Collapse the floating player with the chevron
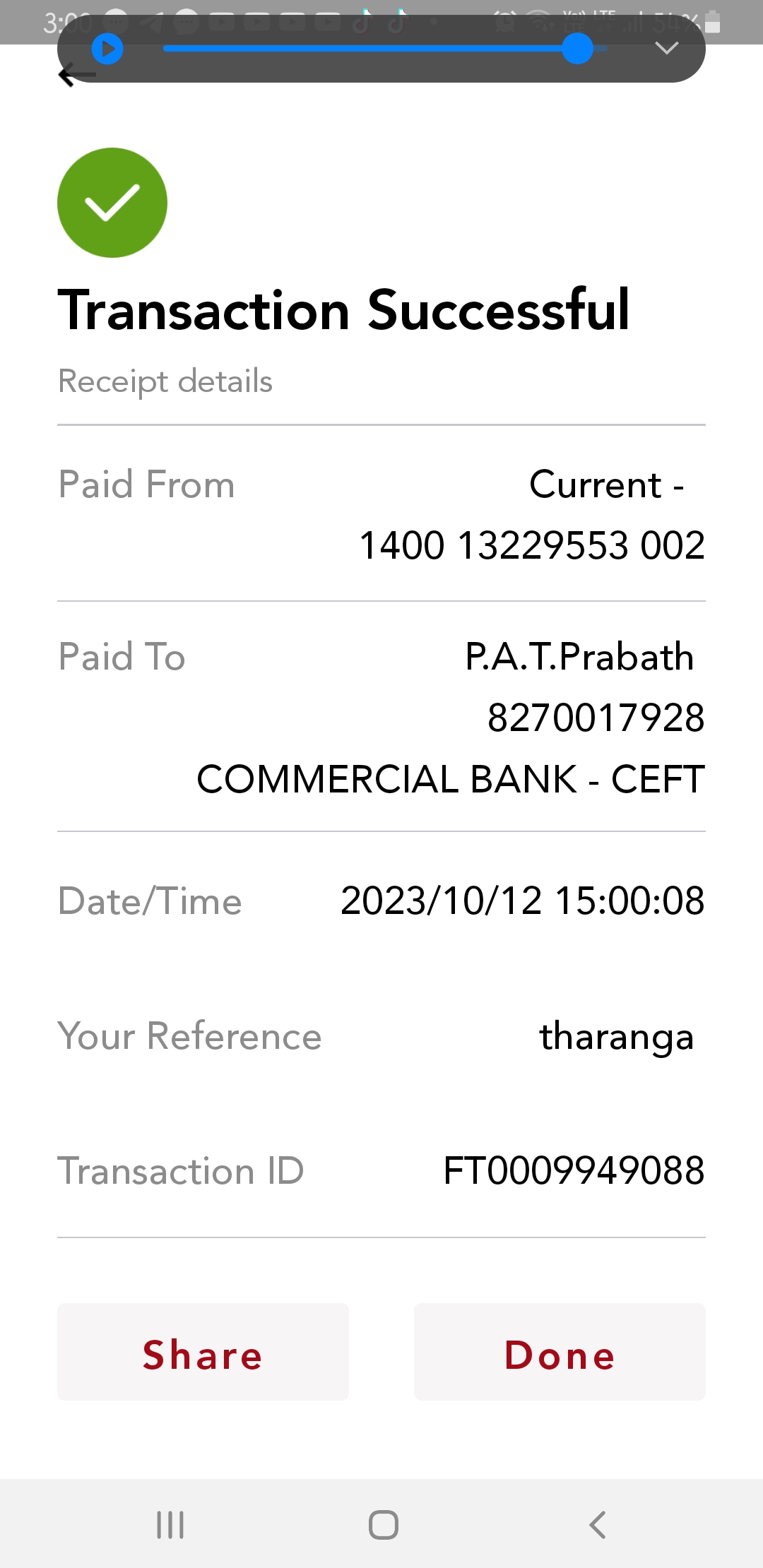This screenshot has height=1568, width=763. (x=666, y=48)
